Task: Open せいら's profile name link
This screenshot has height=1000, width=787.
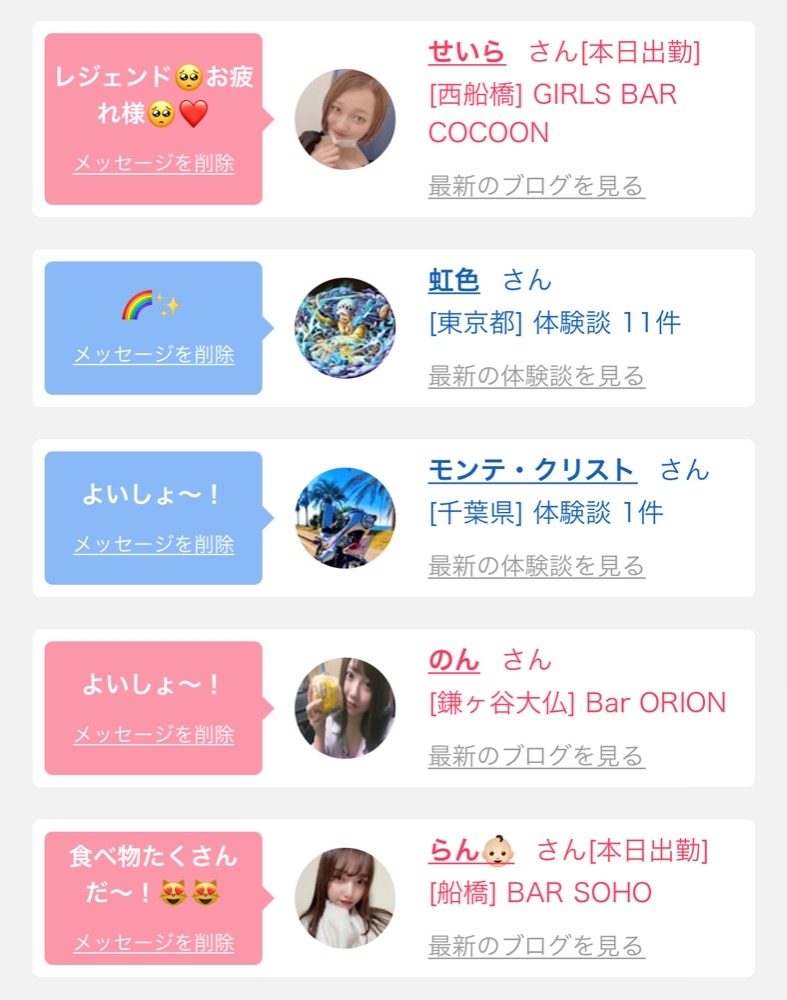Action: (466, 51)
